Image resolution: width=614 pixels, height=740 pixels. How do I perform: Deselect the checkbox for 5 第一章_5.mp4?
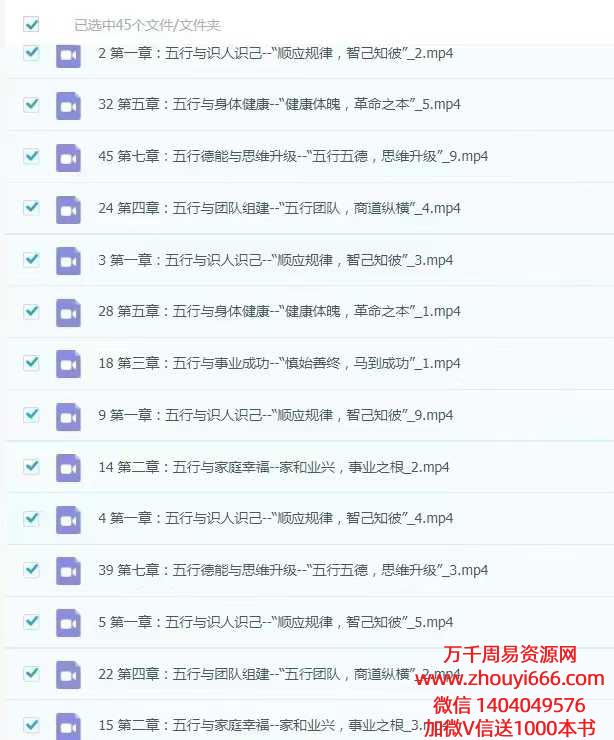click(x=31, y=621)
